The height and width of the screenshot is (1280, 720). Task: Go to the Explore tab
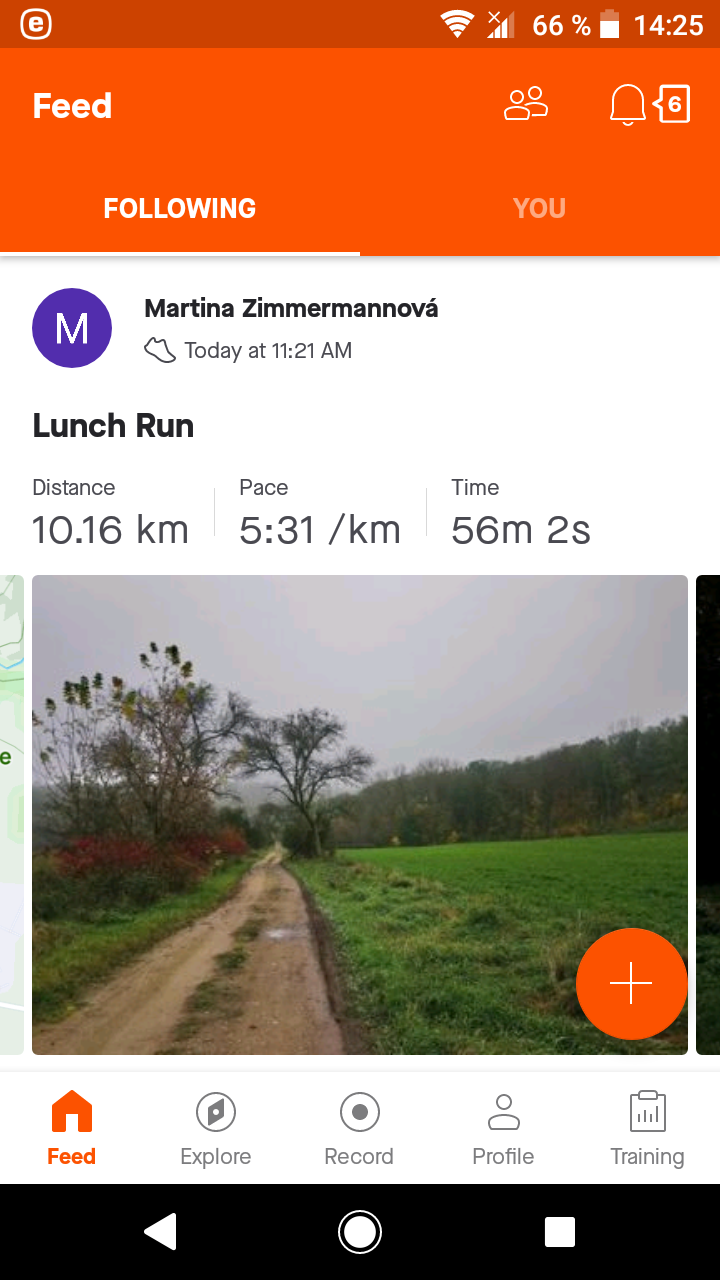[x=216, y=1129]
